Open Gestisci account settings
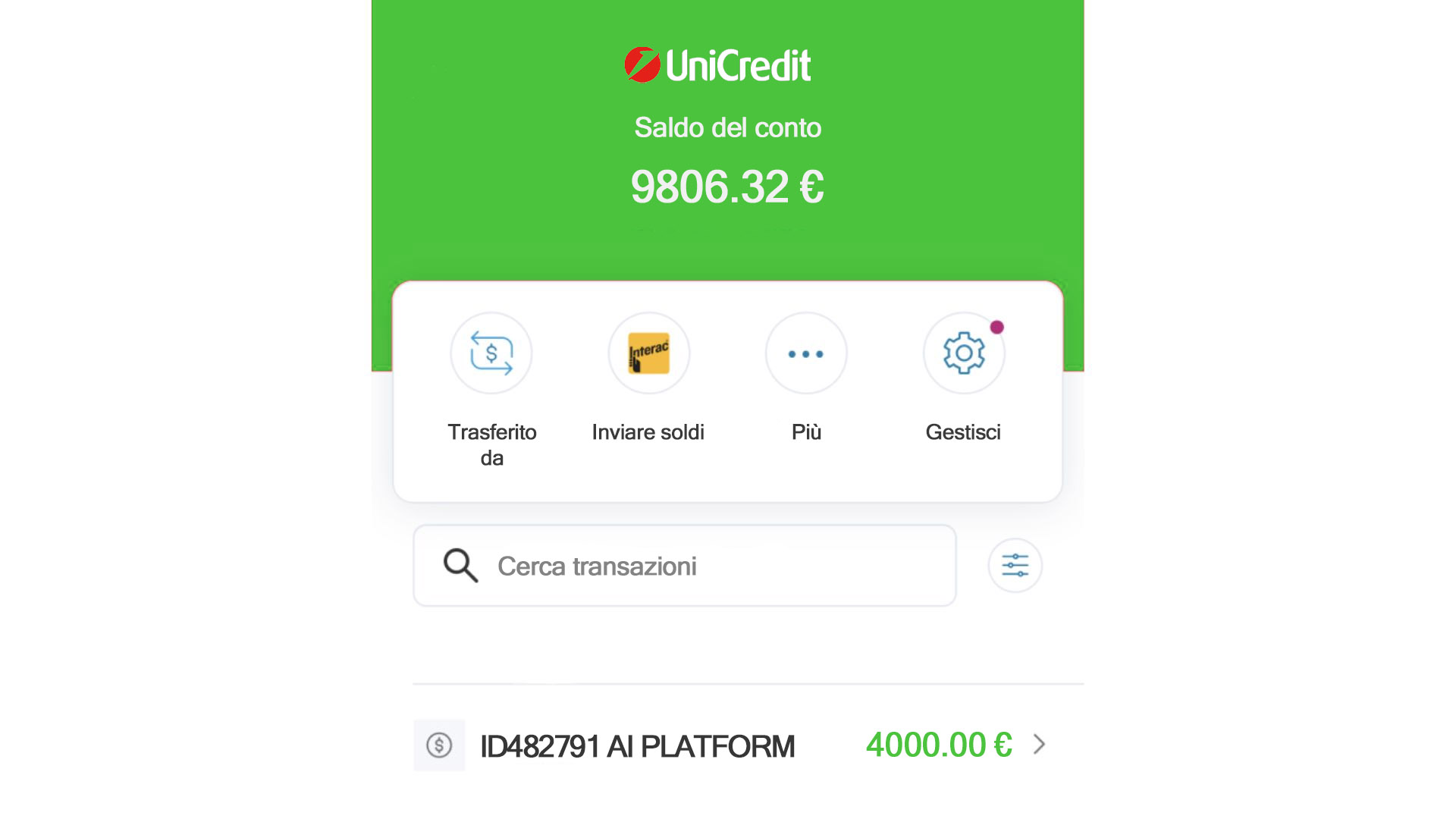The image size is (1456, 819). click(x=963, y=353)
